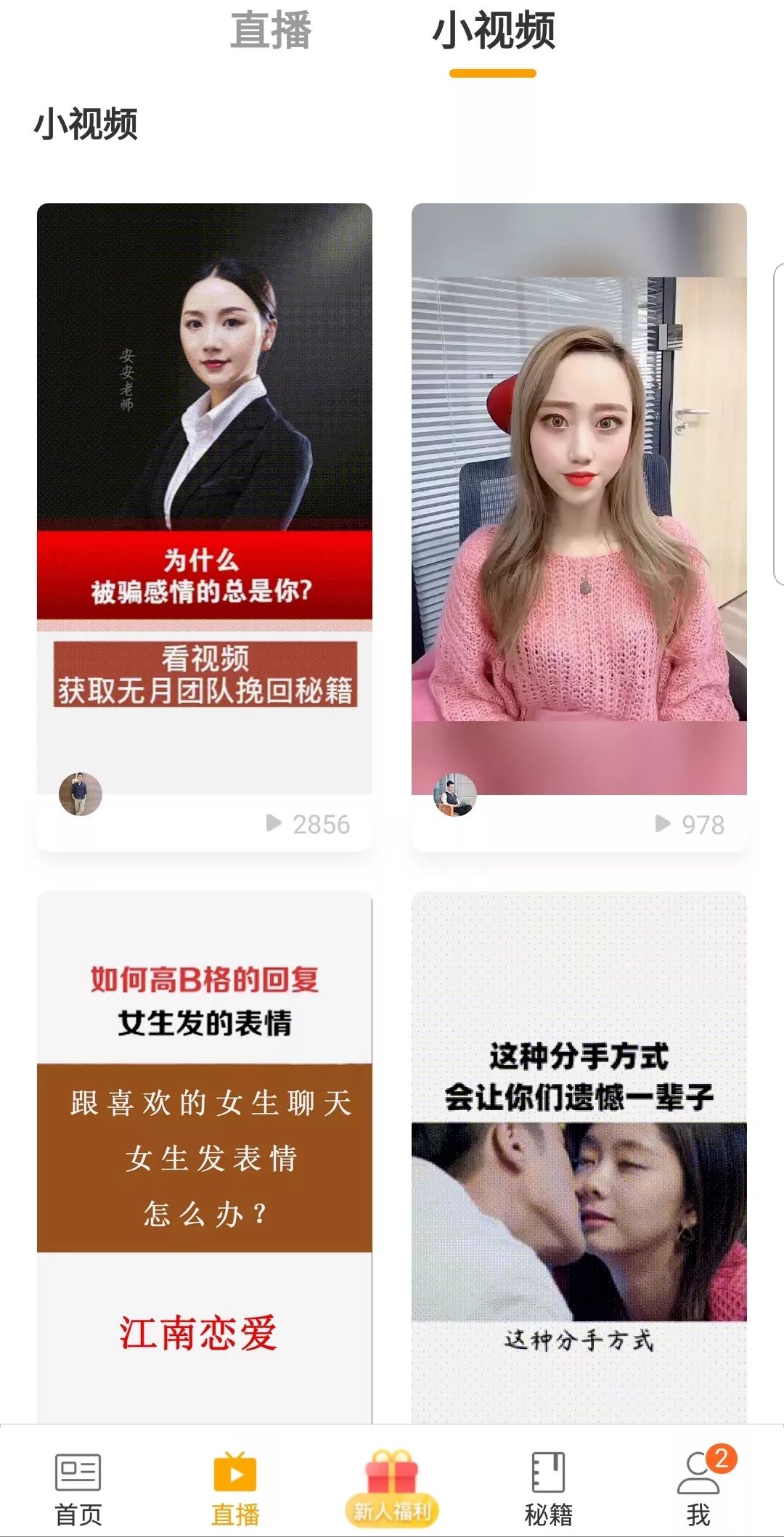This screenshot has height=1537, width=784.
Task: Tap author avatar on the 2856-play video
Action: (81, 794)
